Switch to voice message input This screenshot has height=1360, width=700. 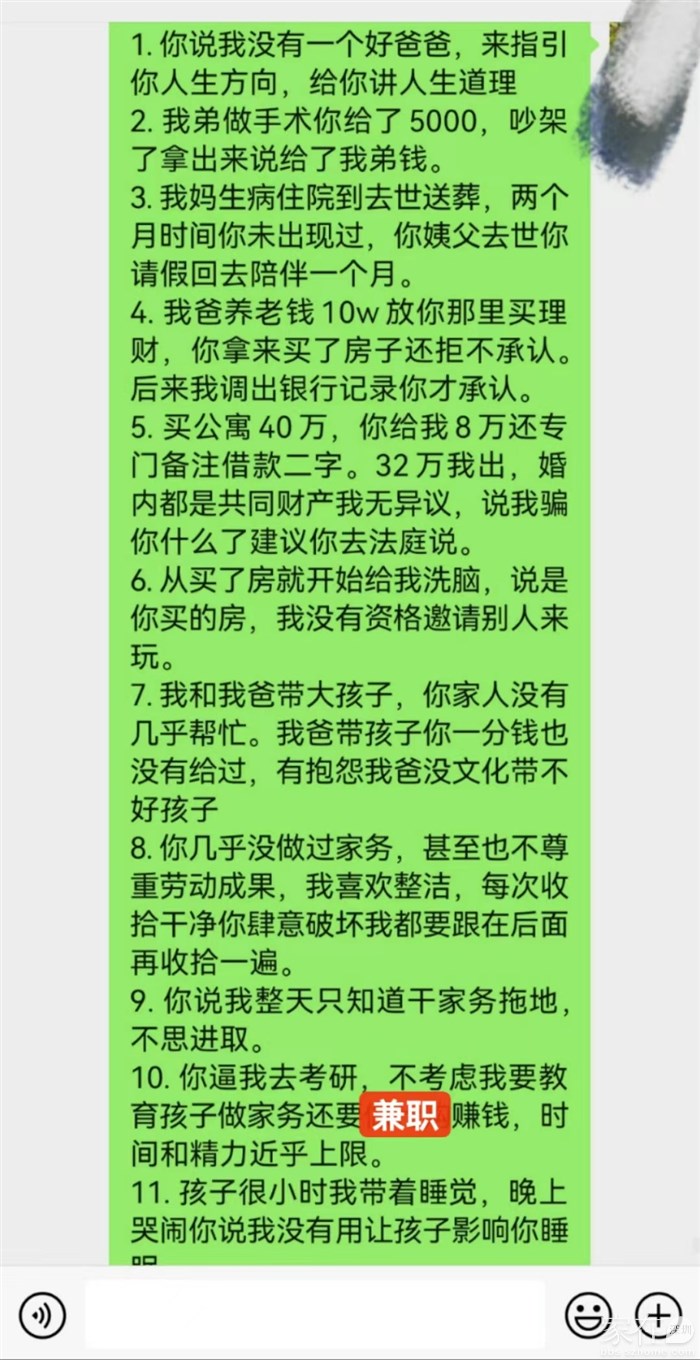click(42, 1315)
